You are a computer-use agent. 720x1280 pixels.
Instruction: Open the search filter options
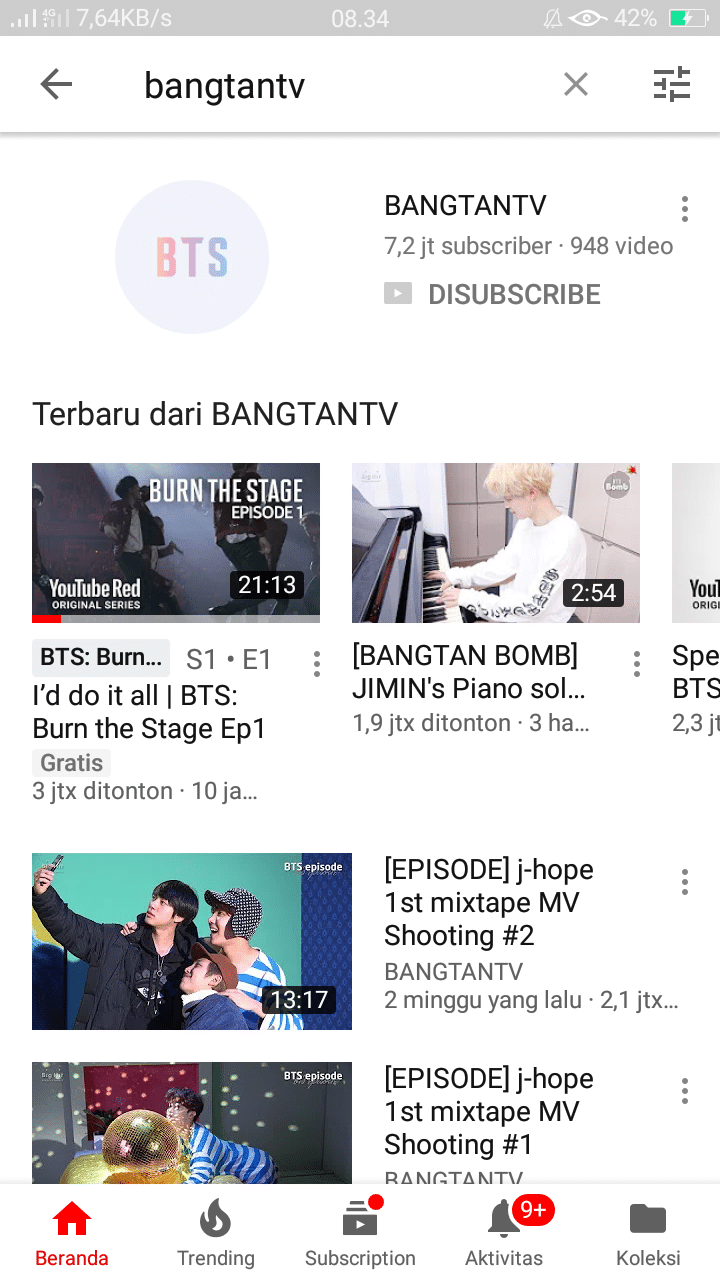click(672, 85)
